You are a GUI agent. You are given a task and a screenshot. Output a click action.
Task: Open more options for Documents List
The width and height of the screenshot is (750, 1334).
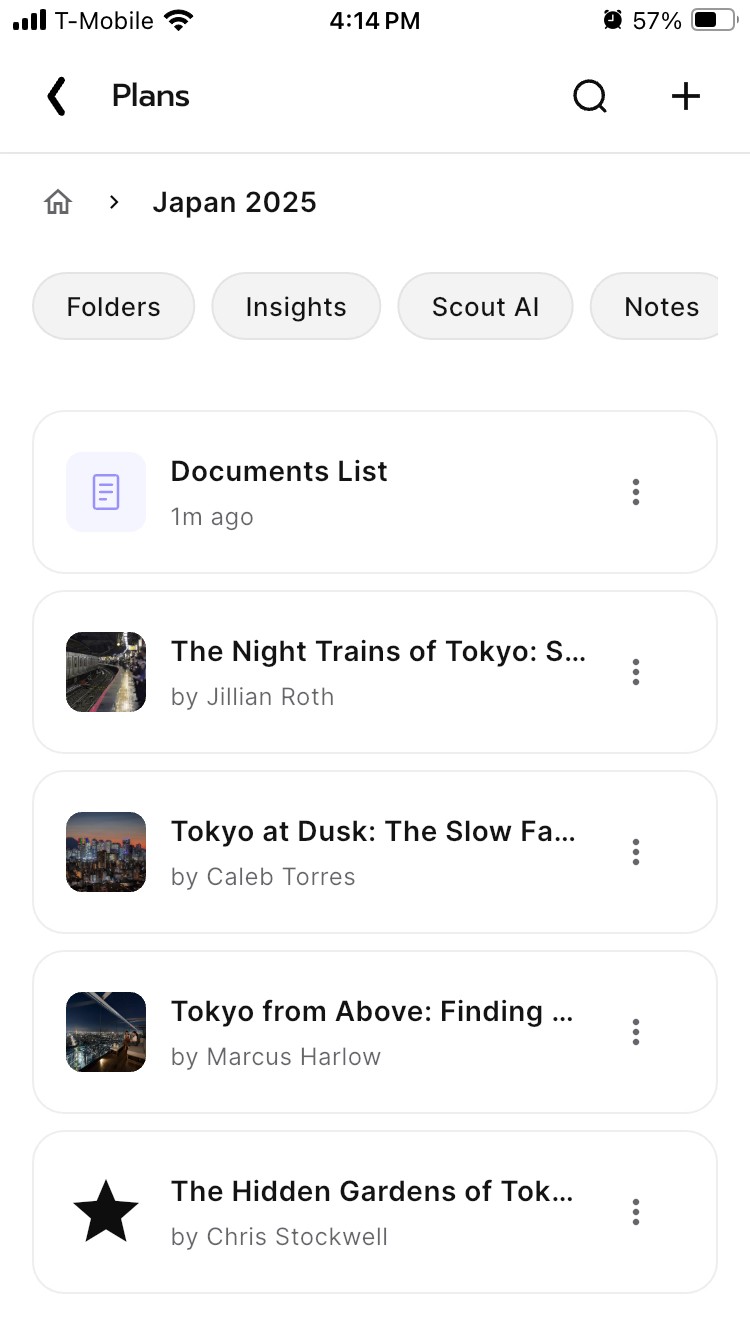(x=636, y=492)
